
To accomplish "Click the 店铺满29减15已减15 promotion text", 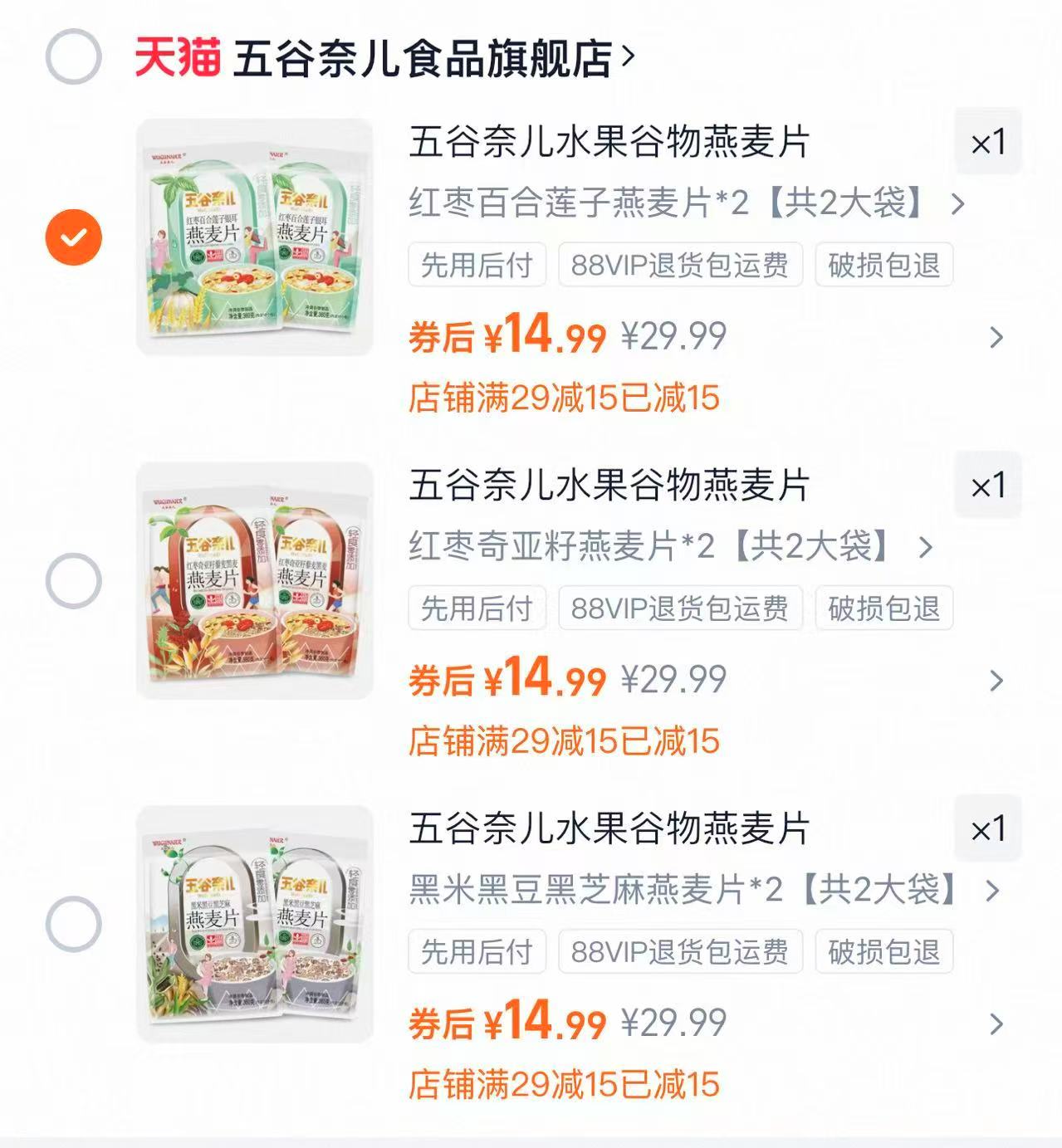I will (567, 398).
